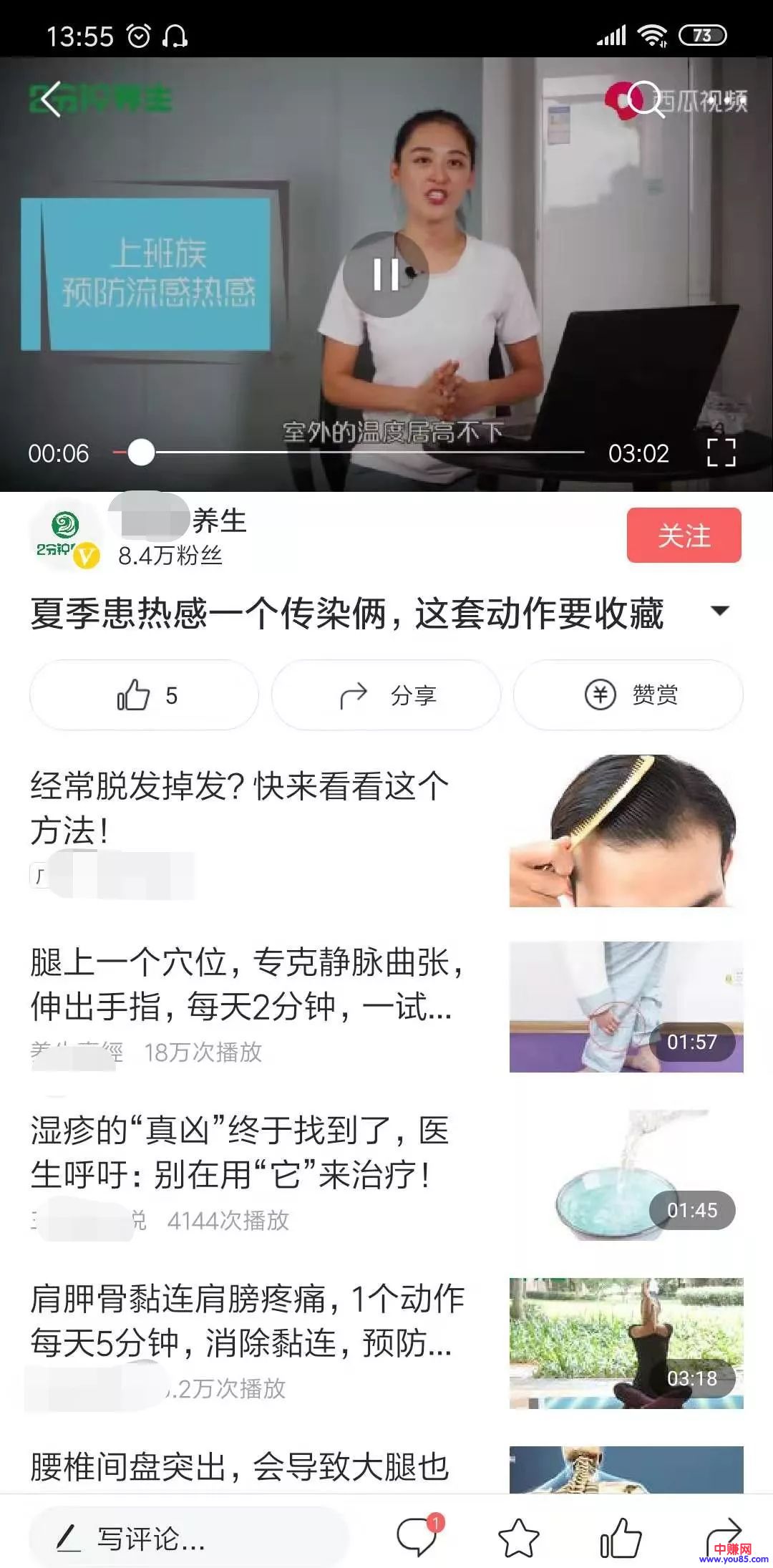The image size is (773, 1568).
Task: Expand the video title description
Action: (x=719, y=611)
